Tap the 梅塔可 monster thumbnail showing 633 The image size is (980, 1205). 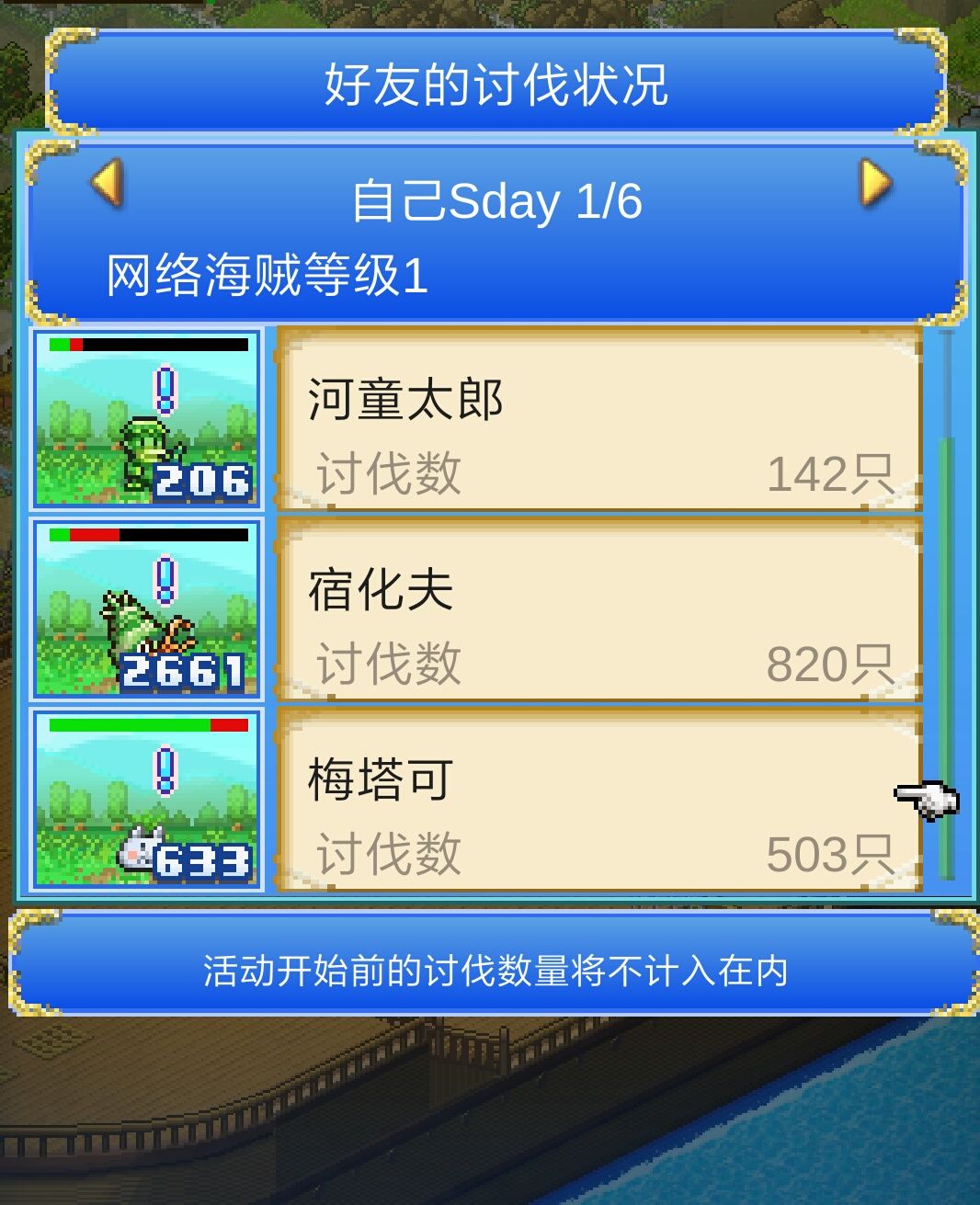(x=147, y=800)
